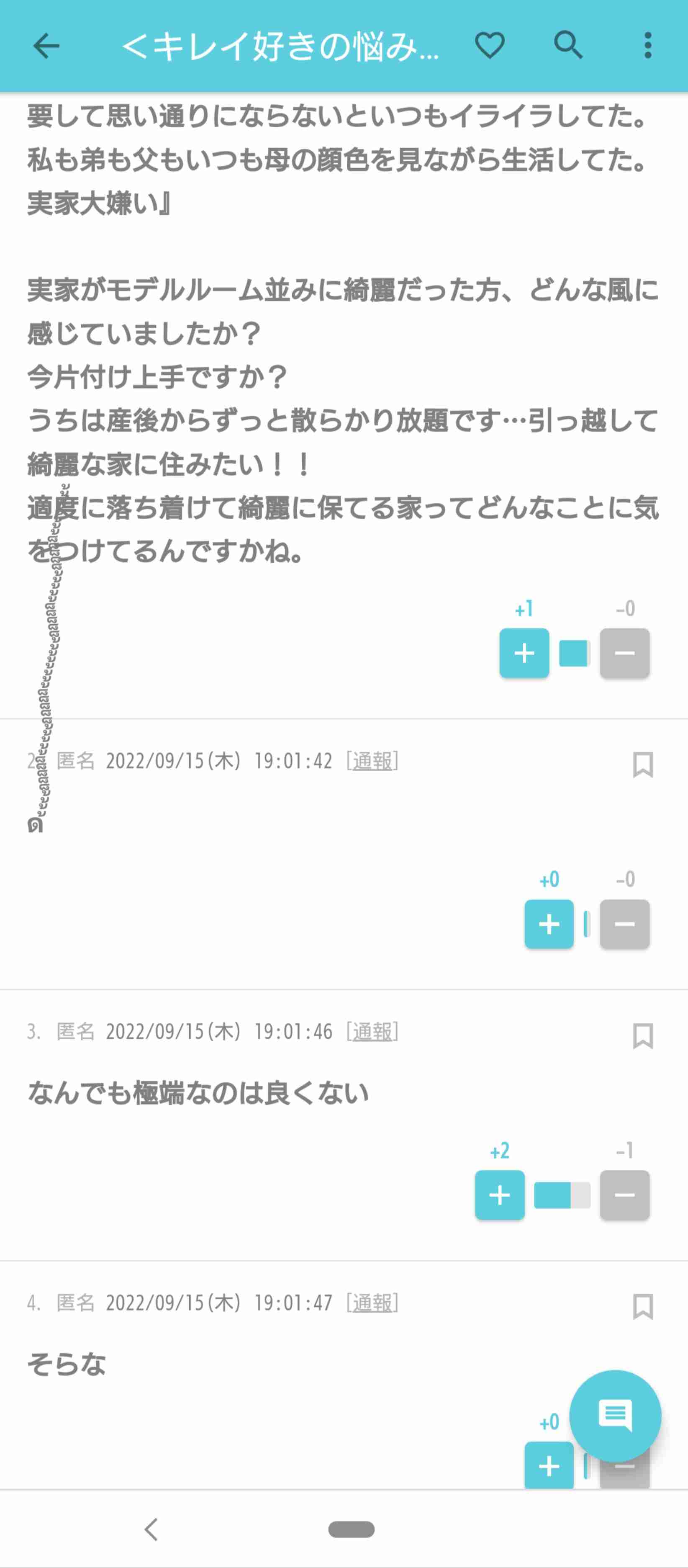The width and height of the screenshot is (688, 1568).
Task: Downvote the original post showing -0
Action: [625, 653]
